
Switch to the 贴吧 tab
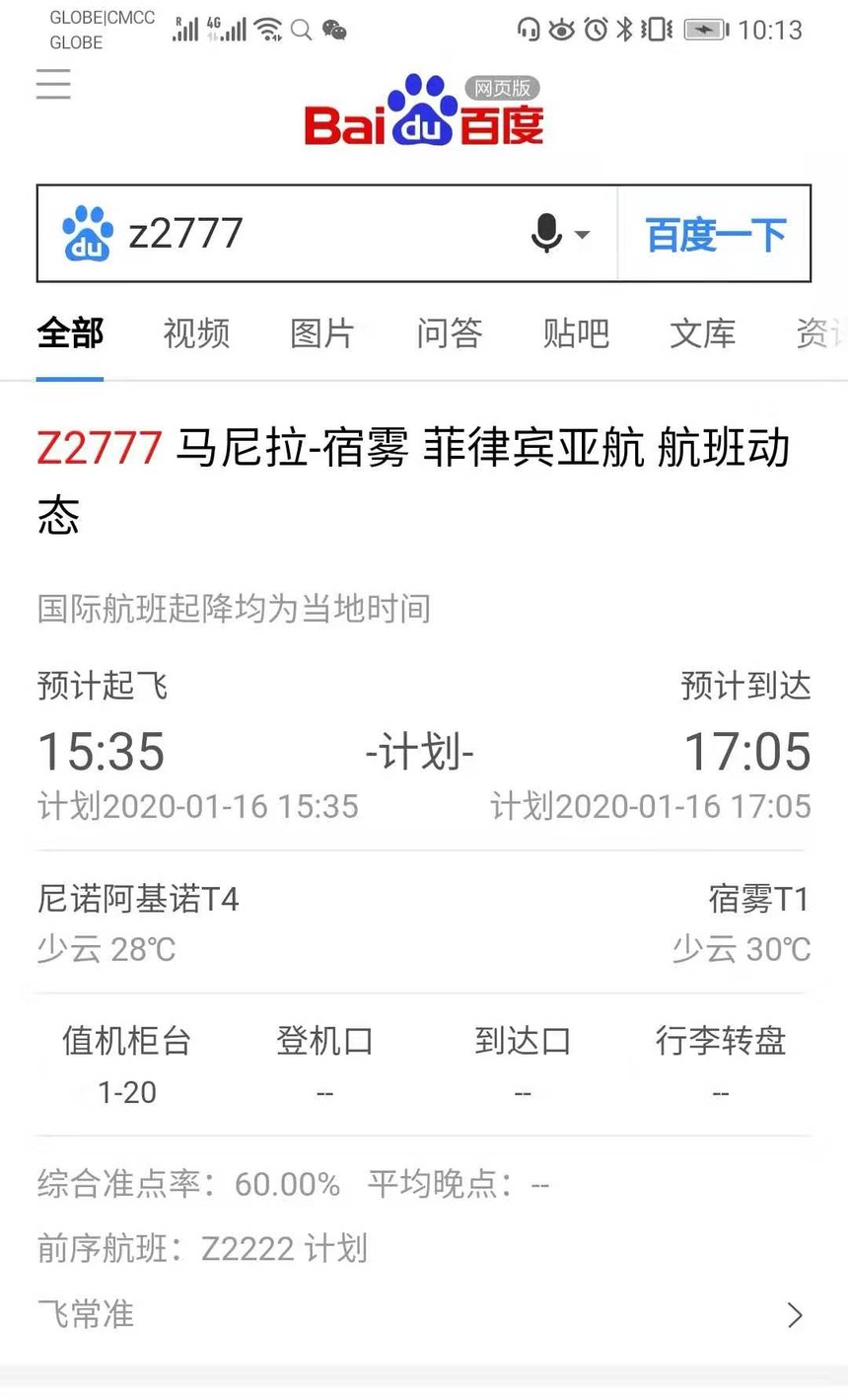point(576,333)
